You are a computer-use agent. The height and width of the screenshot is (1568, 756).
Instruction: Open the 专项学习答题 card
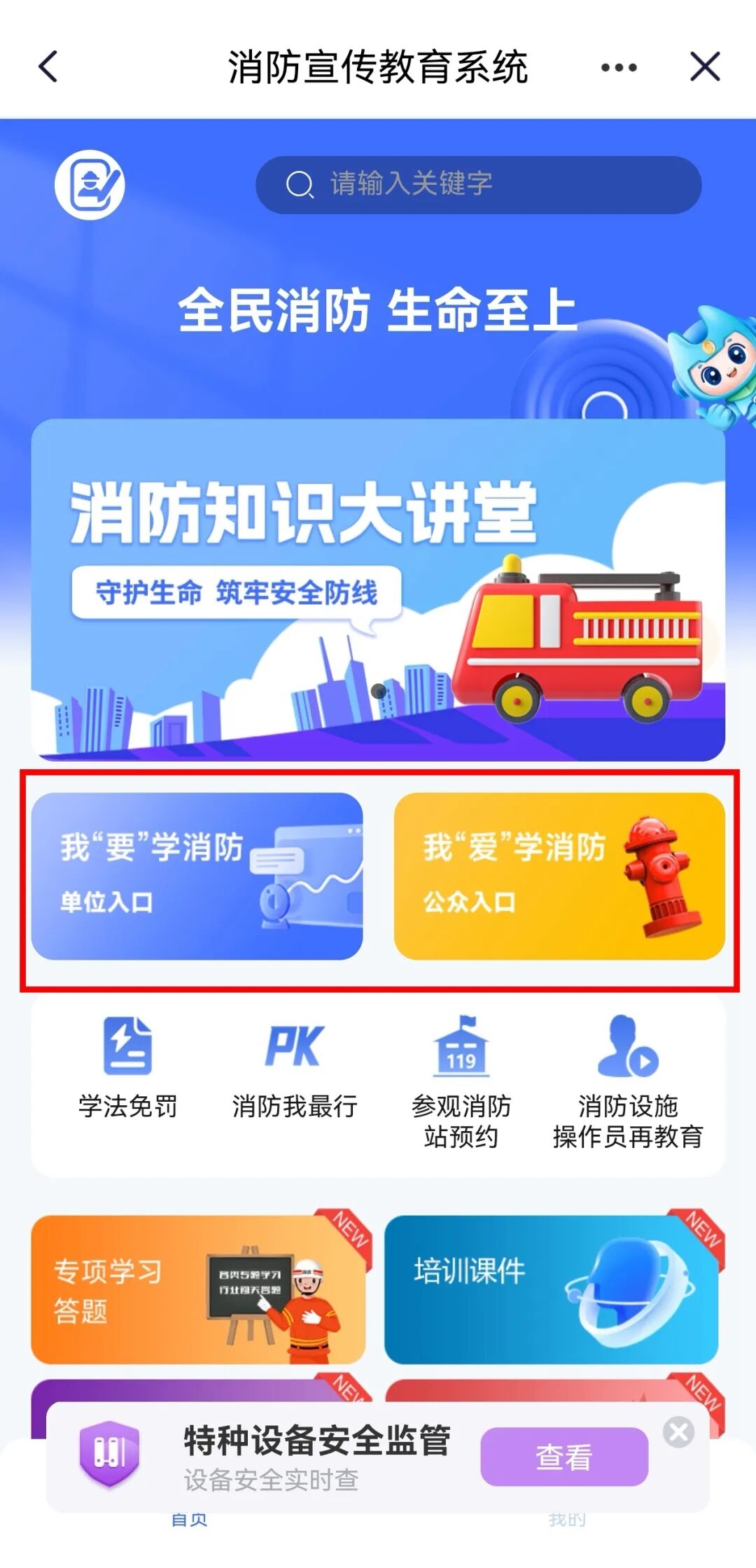coord(198,1289)
